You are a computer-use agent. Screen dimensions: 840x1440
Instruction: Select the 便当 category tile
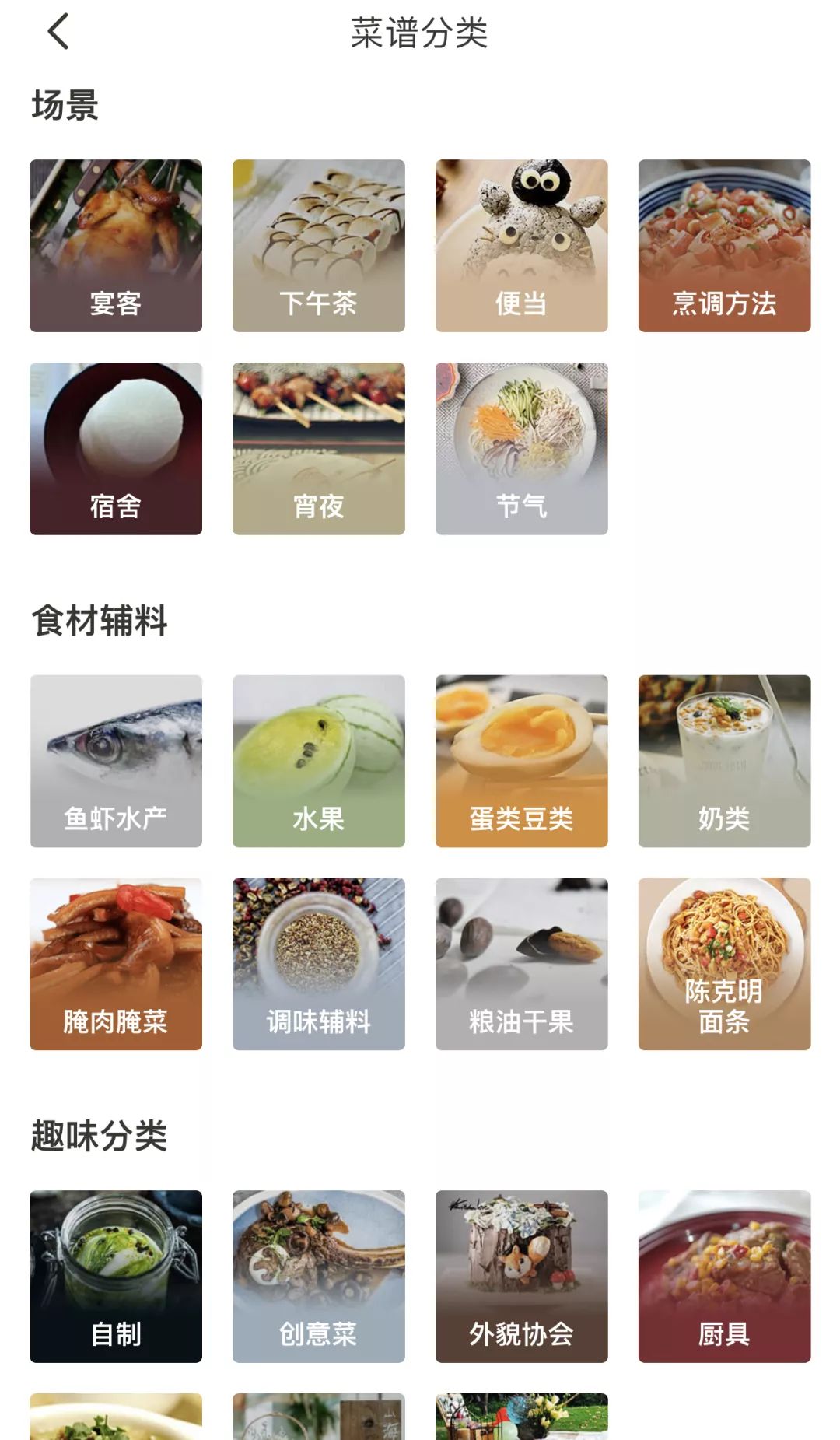522,246
